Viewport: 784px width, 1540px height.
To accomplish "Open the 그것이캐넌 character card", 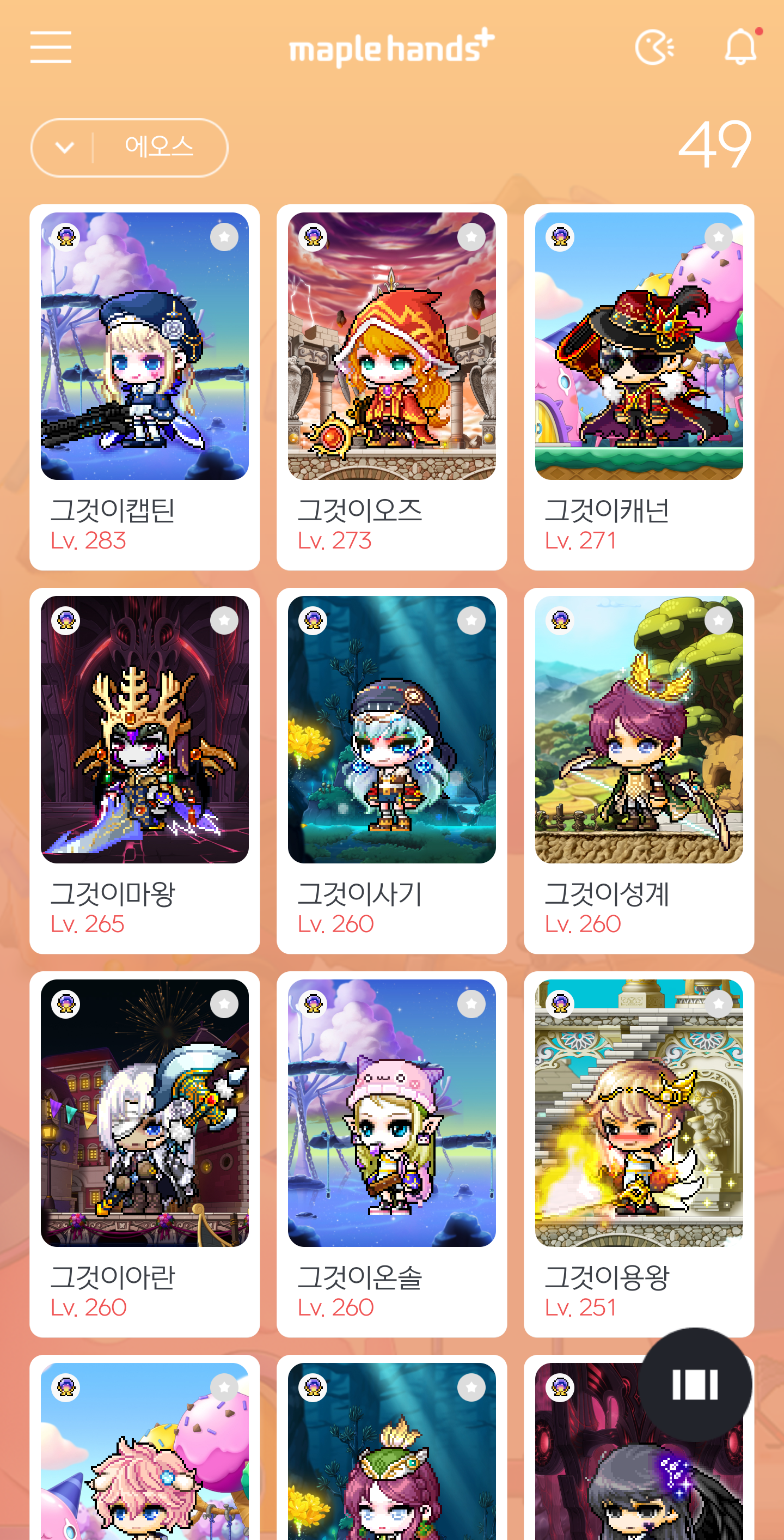I will click(x=639, y=387).
